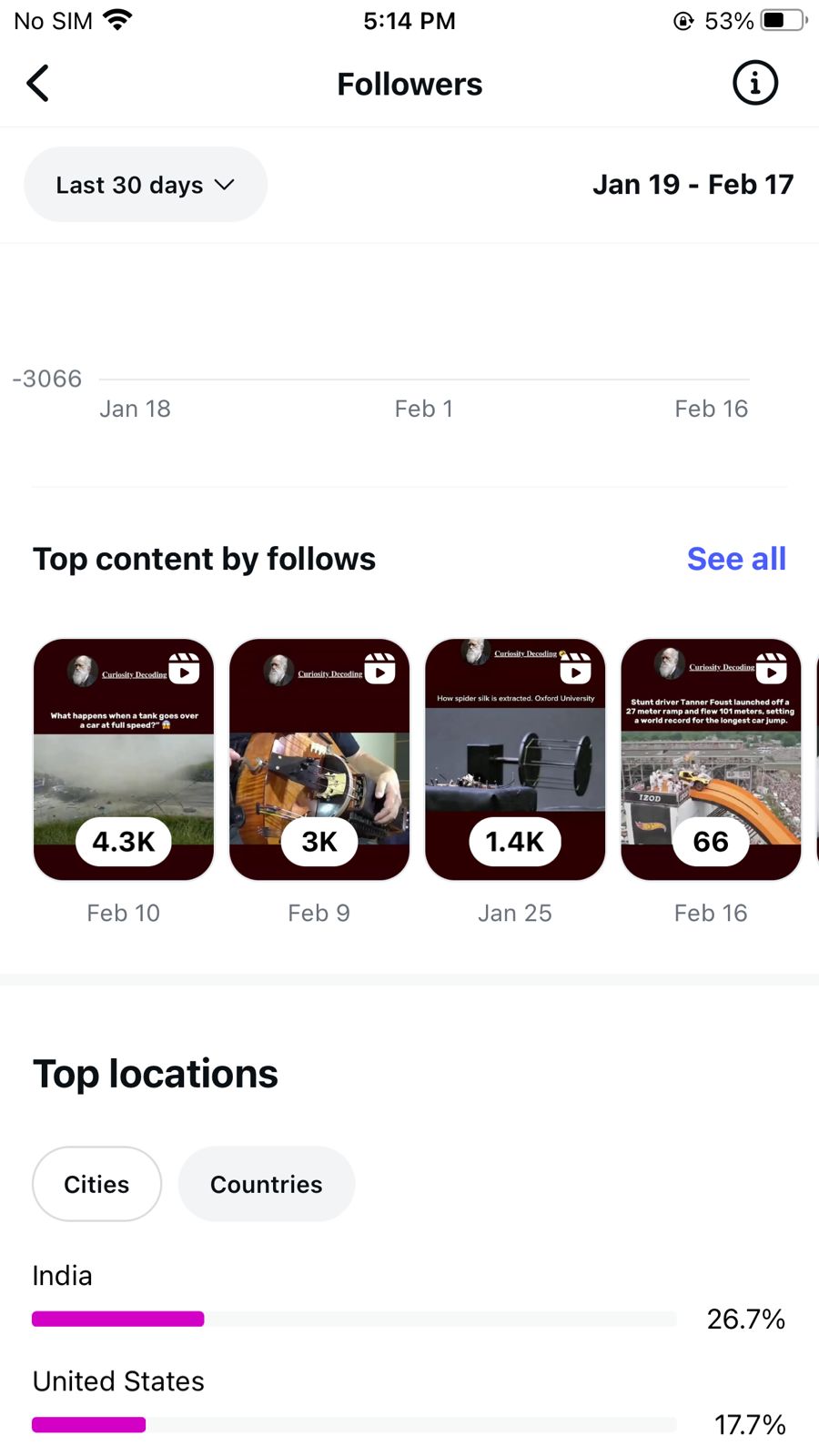Screen dimensions: 819x1456
Task: Open the Feb 16 car jump reel
Action: click(x=711, y=760)
